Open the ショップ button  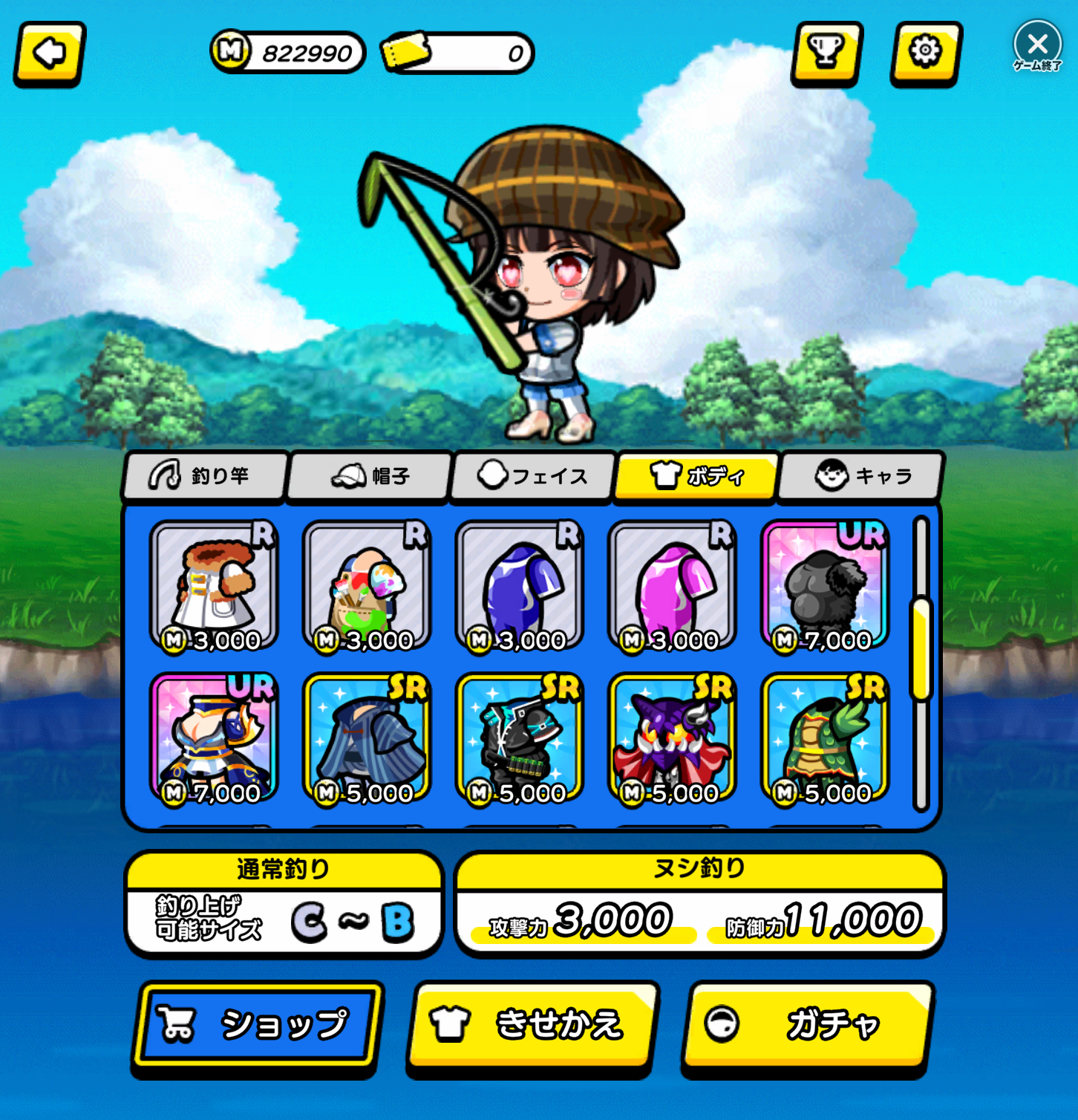point(257,1025)
